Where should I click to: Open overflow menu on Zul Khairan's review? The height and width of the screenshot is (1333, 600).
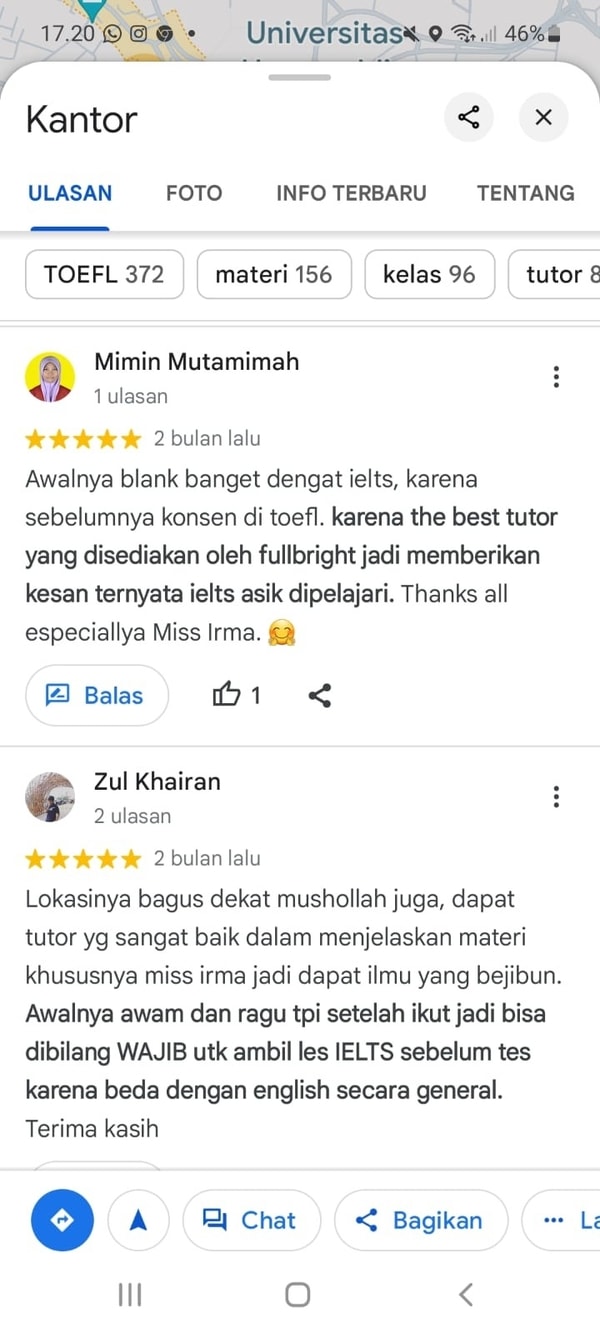[x=556, y=797]
